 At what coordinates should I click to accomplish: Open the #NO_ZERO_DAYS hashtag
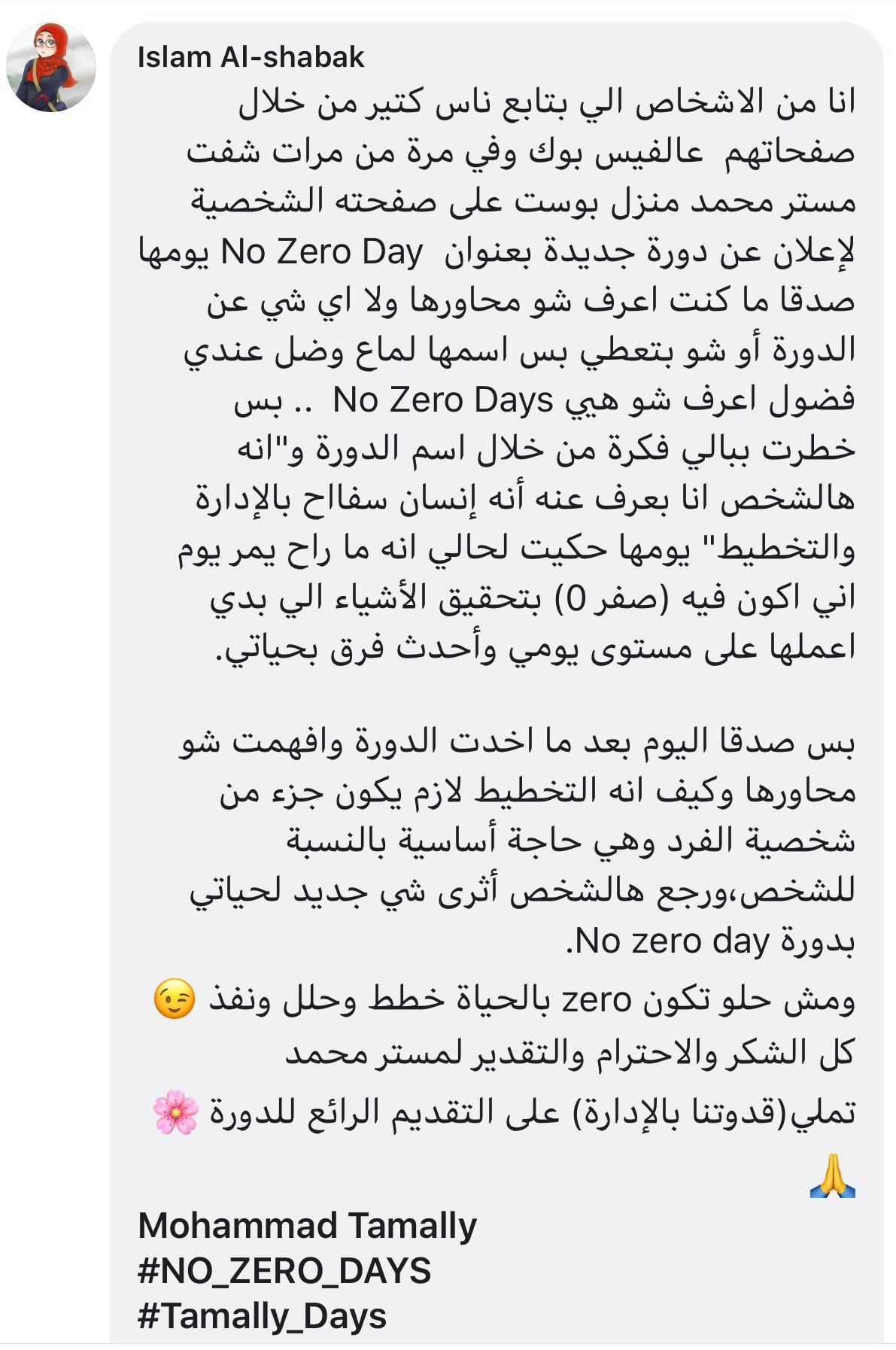(x=284, y=1271)
